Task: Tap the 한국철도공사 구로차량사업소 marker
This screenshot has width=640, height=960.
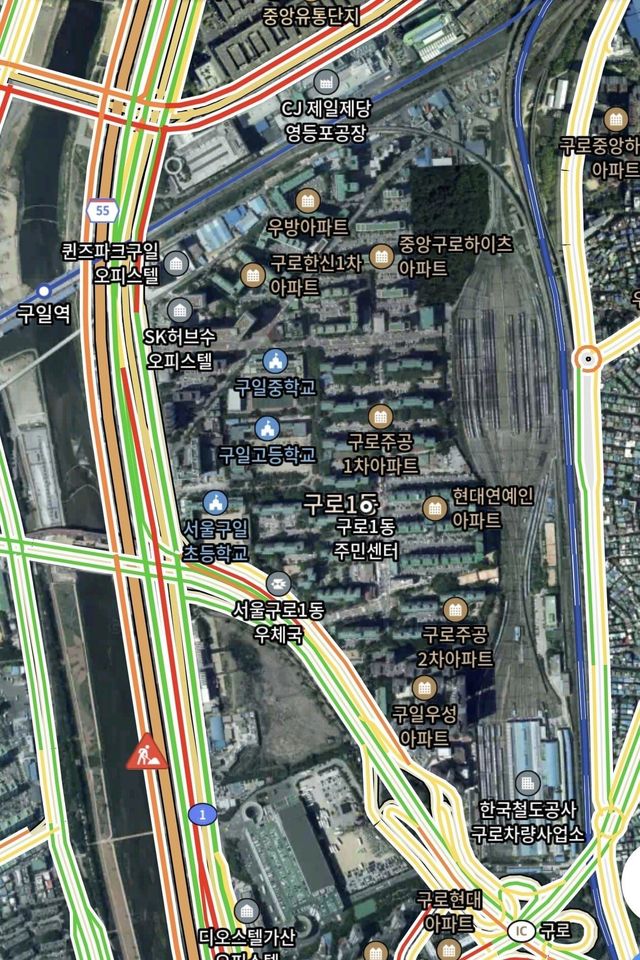Action: coord(528,783)
